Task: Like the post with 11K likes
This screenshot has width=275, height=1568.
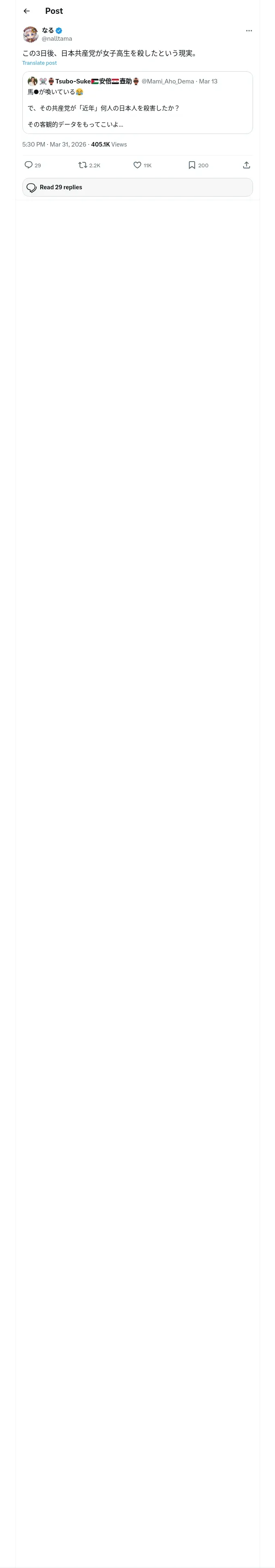Action: pyautogui.click(x=142, y=165)
